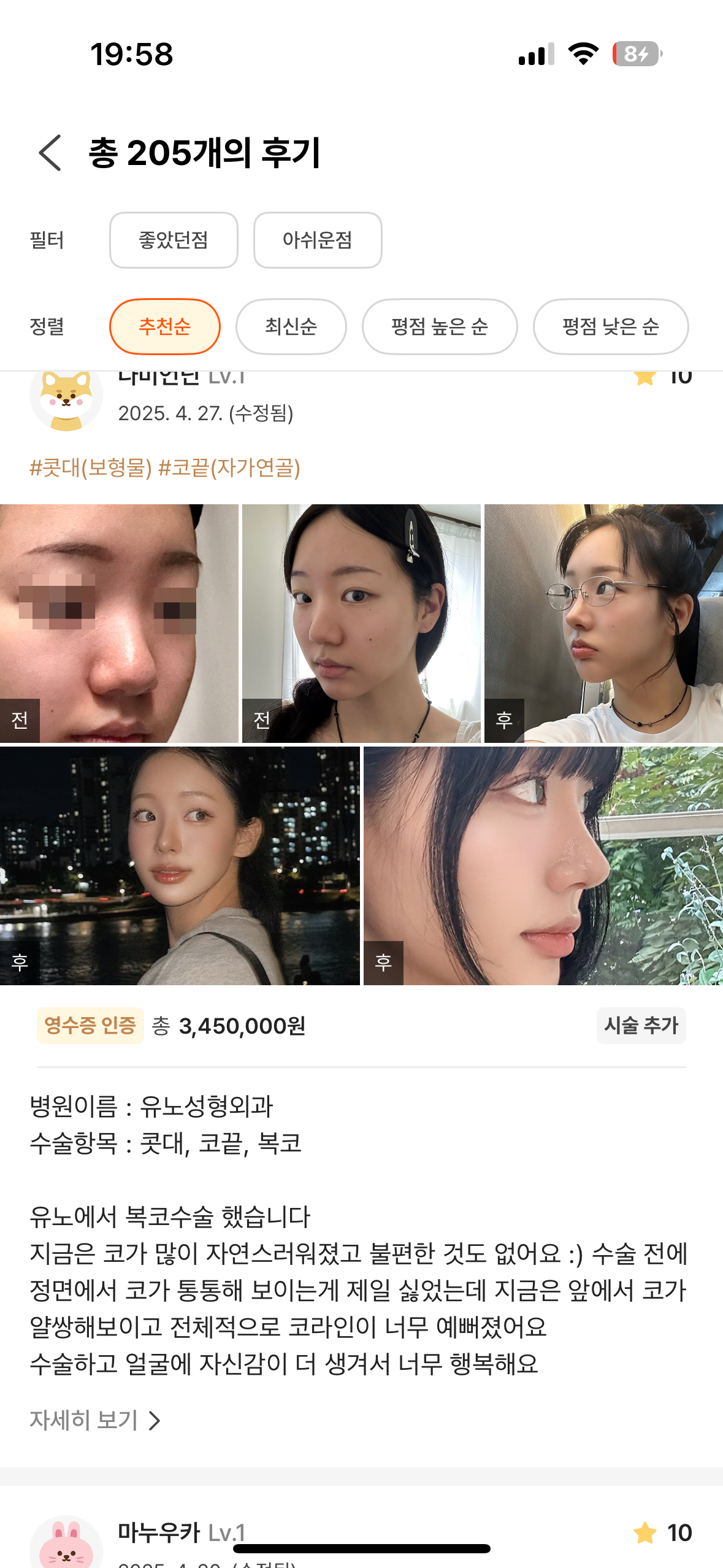Open 마누우카's review profile
Viewport: 723px width, 1568px height.
[x=159, y=1534]
